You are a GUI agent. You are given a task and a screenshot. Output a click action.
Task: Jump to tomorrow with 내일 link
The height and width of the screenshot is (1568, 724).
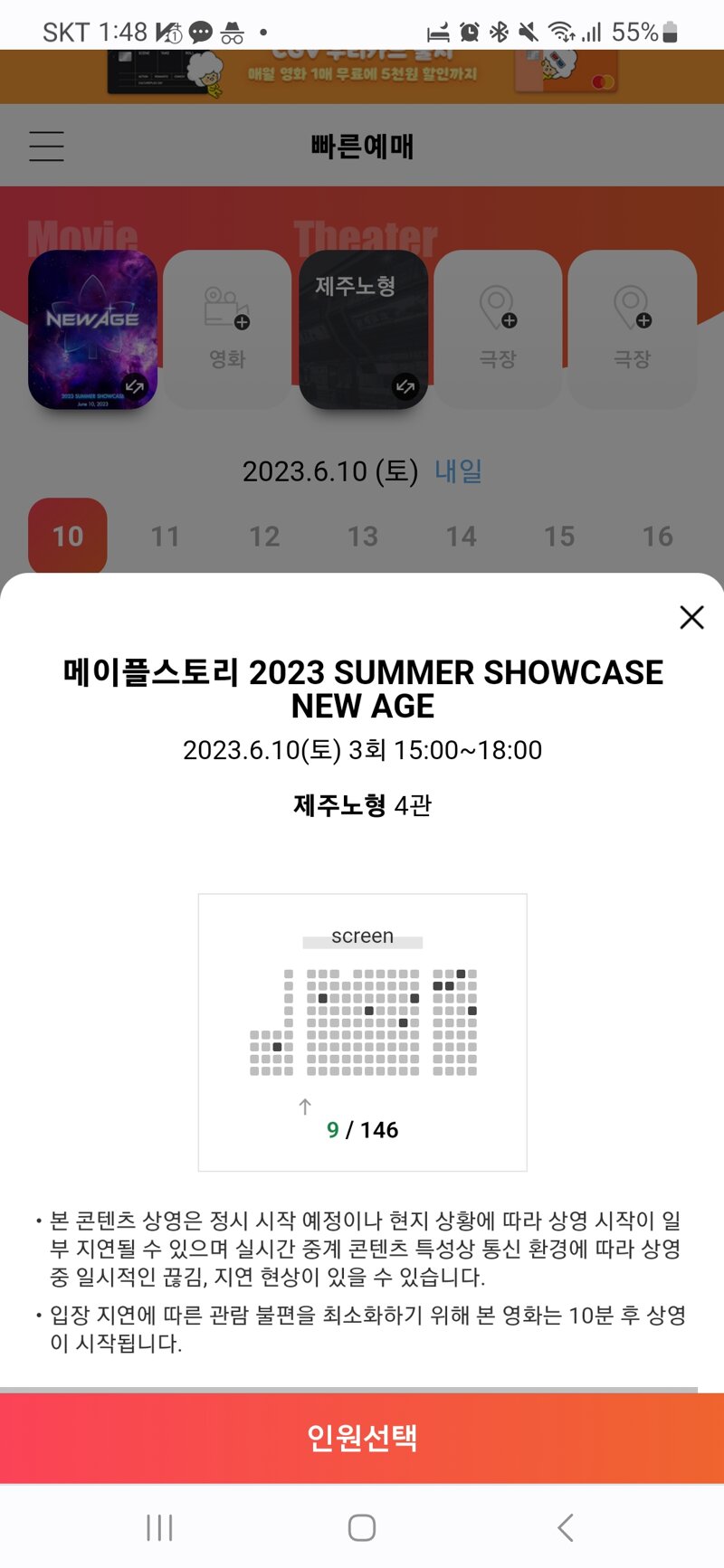458,470
